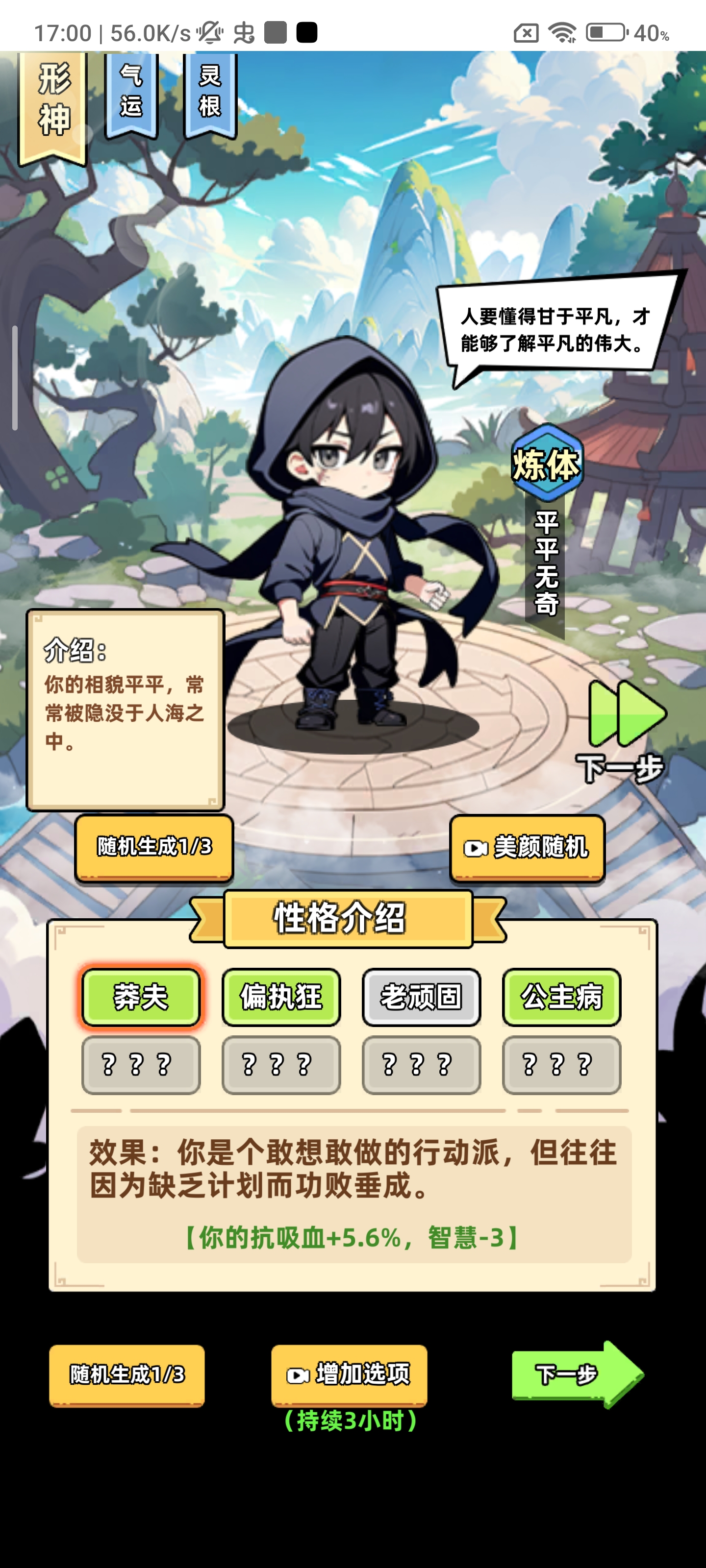706x1568 pixels.
Task: Pick the 老顽固 personality option
Action: point(421,997)
